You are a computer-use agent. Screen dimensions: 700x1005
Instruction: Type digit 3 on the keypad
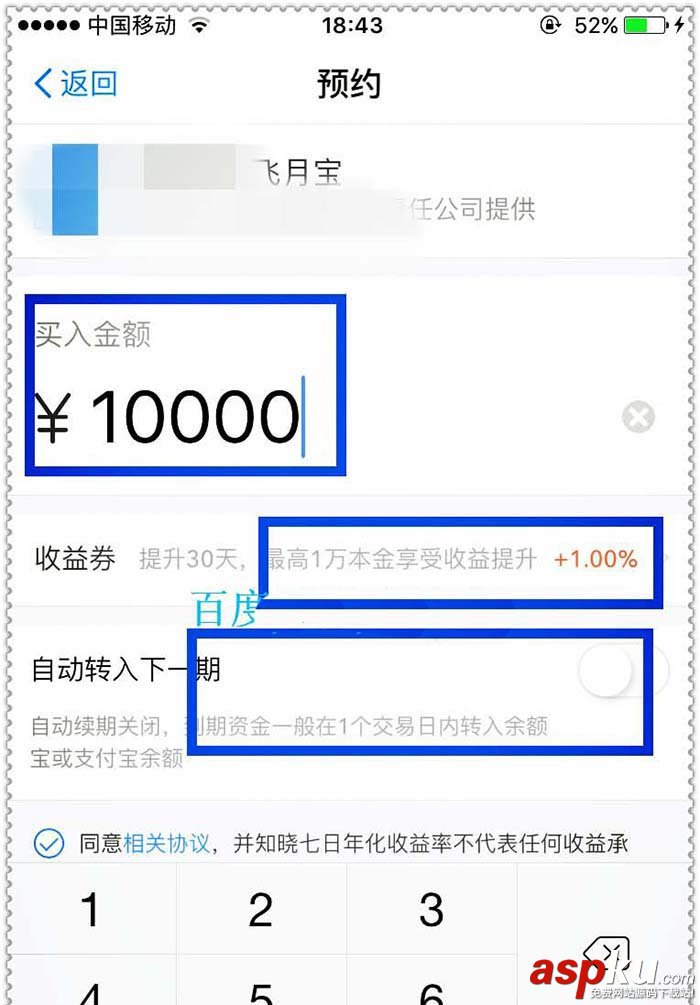[431, 911]
